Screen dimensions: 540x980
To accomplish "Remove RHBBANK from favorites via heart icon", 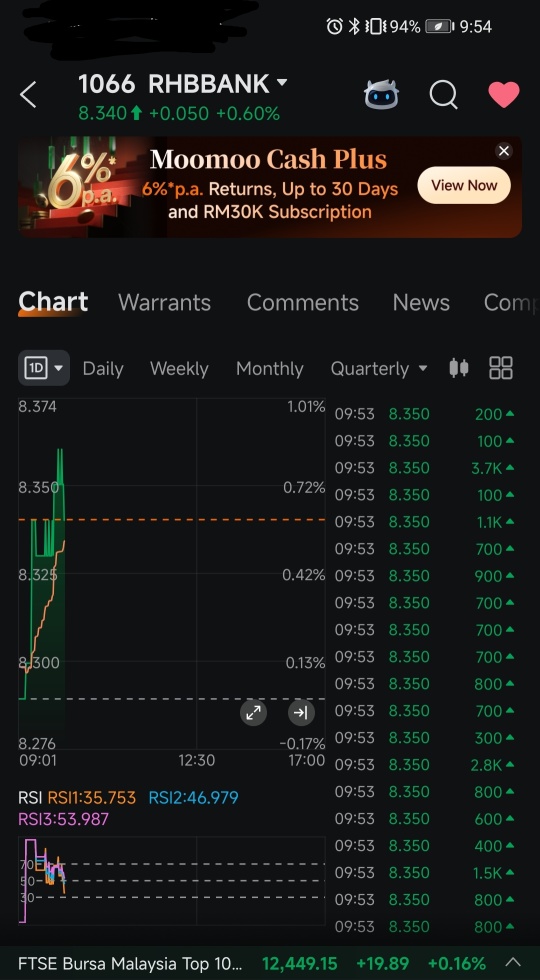I will pyautogui.click(x=504, y=95).
